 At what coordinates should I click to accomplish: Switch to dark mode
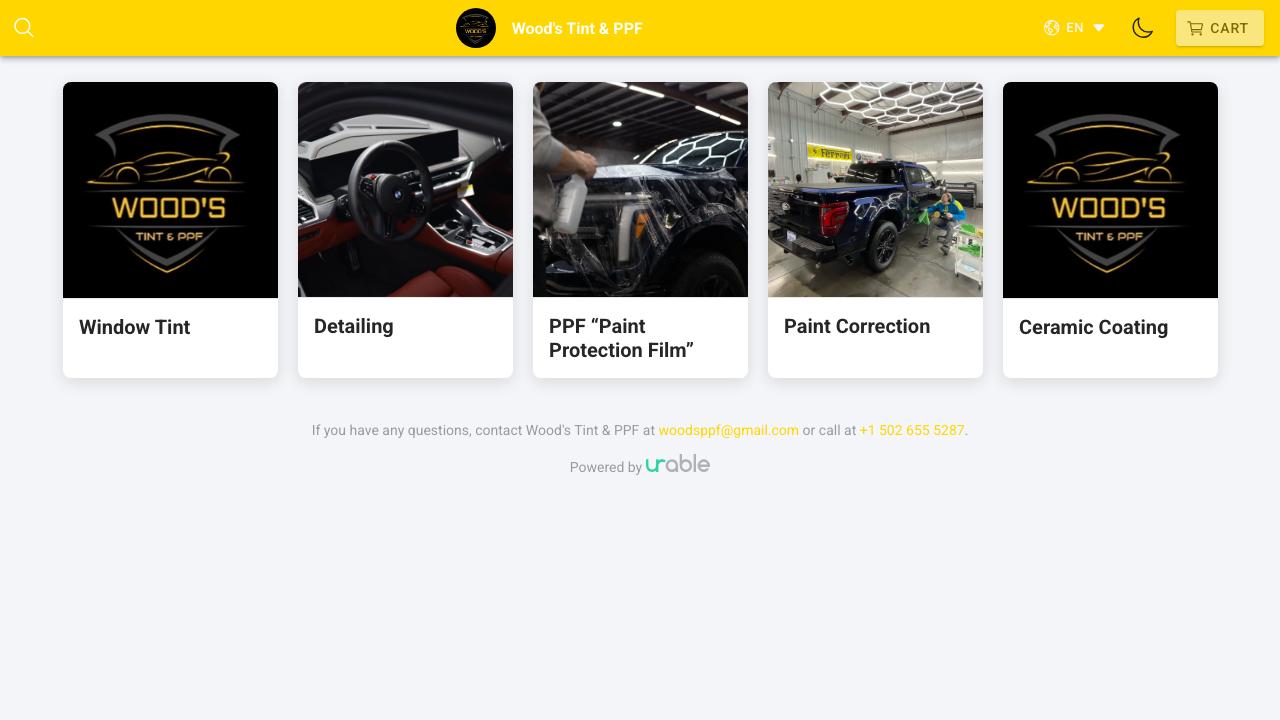(1142, 28)
